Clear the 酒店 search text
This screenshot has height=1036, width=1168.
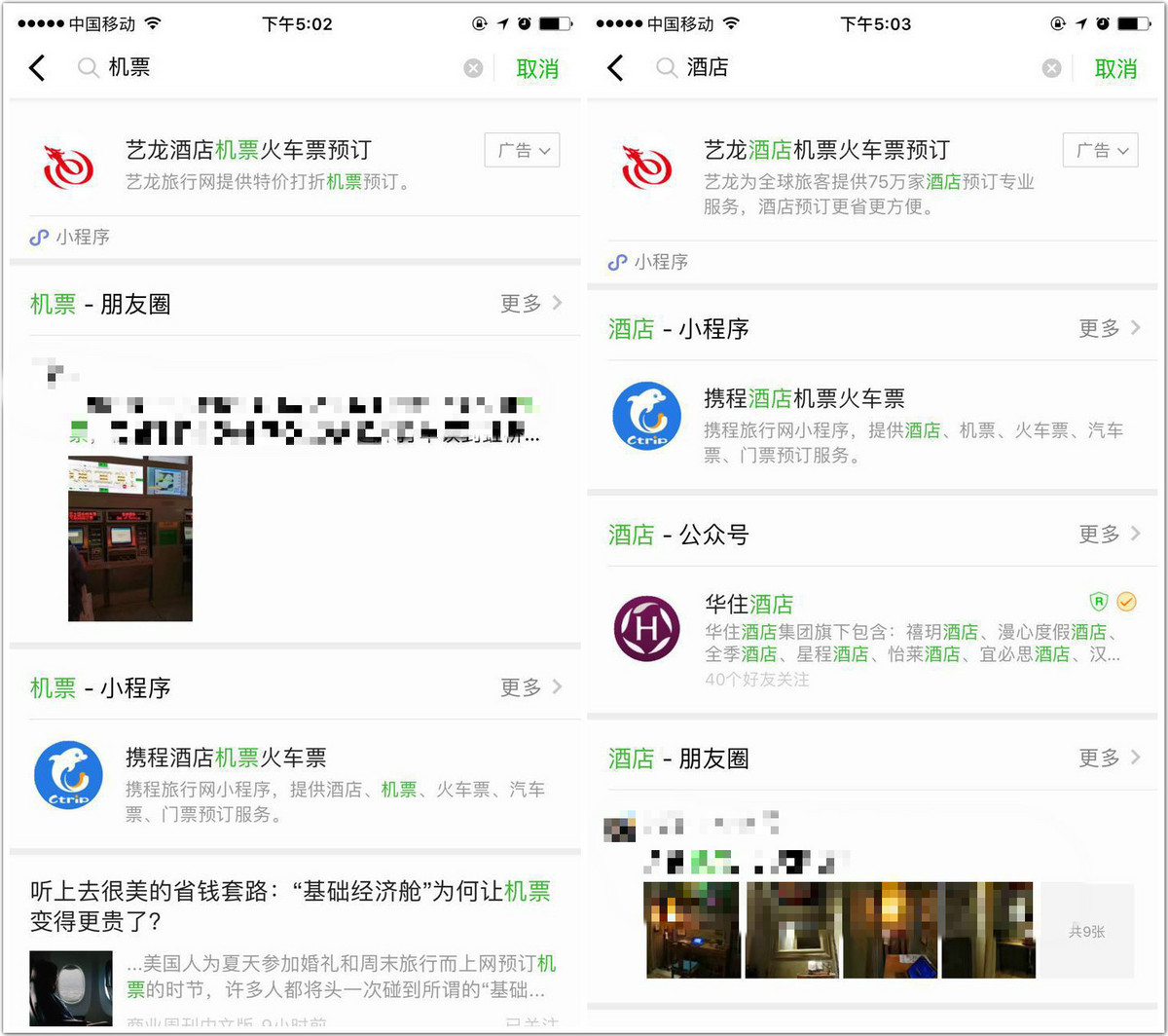[1051, 68]
